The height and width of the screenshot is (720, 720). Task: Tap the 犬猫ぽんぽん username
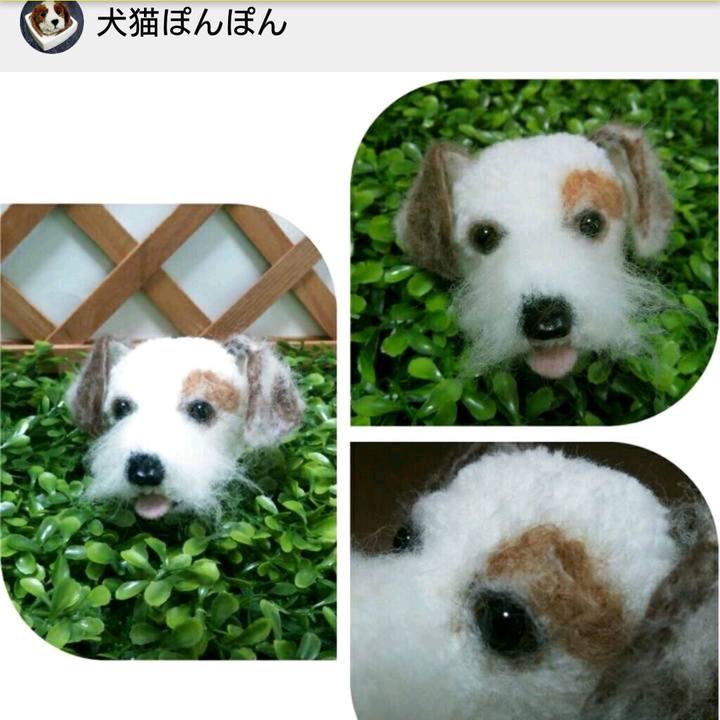tap(192, 23)
